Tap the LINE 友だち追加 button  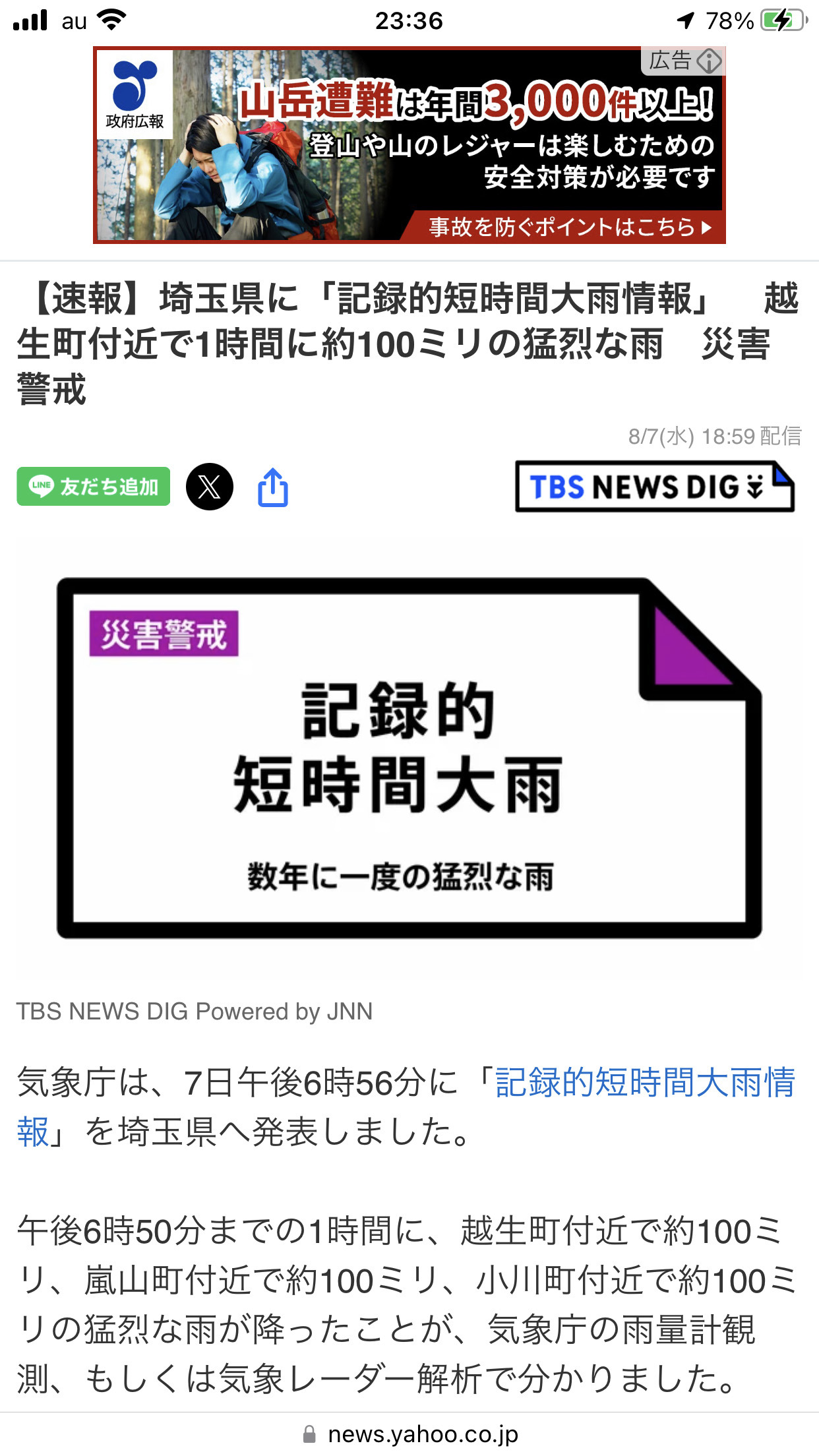[x=94, y=487]
